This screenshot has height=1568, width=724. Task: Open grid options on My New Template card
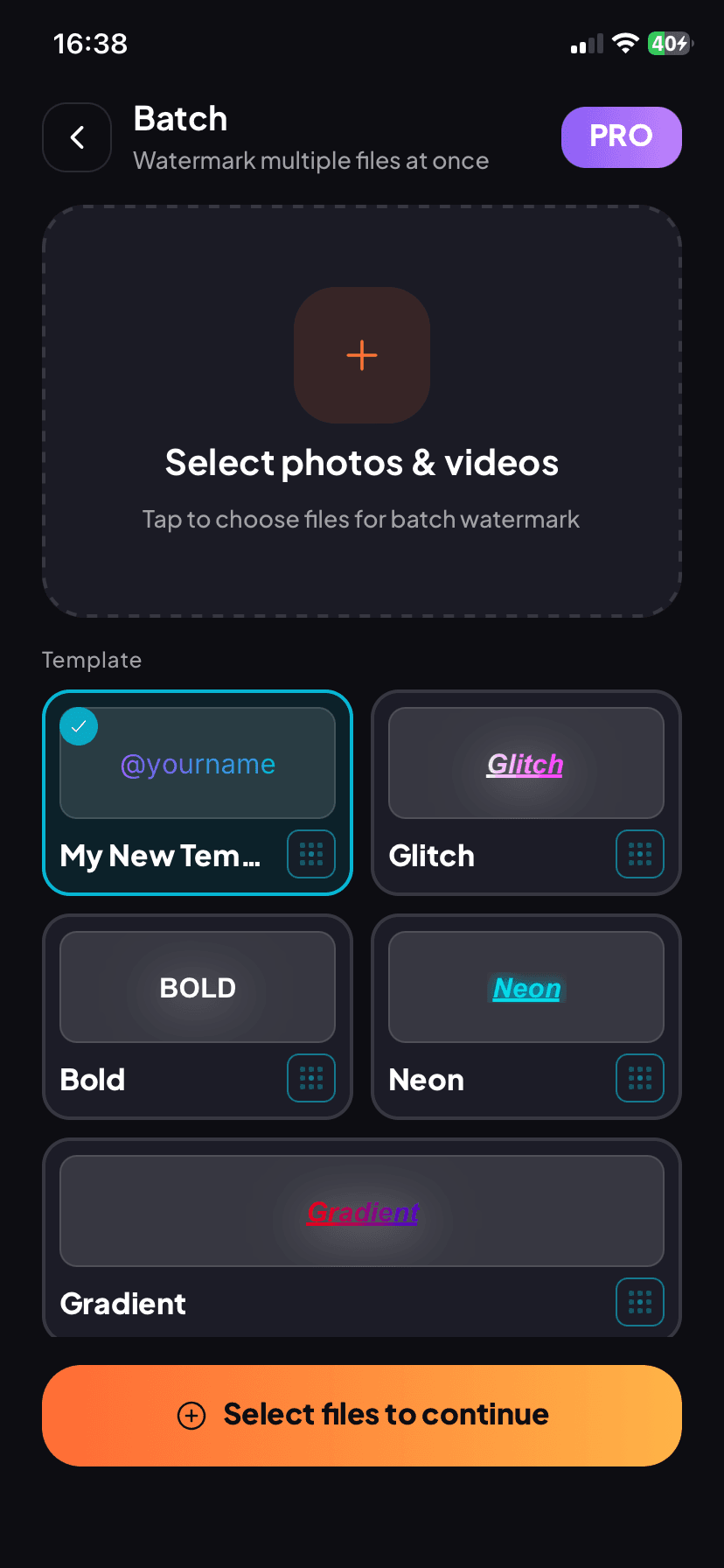pyautogui.click(x=310, y=854)
